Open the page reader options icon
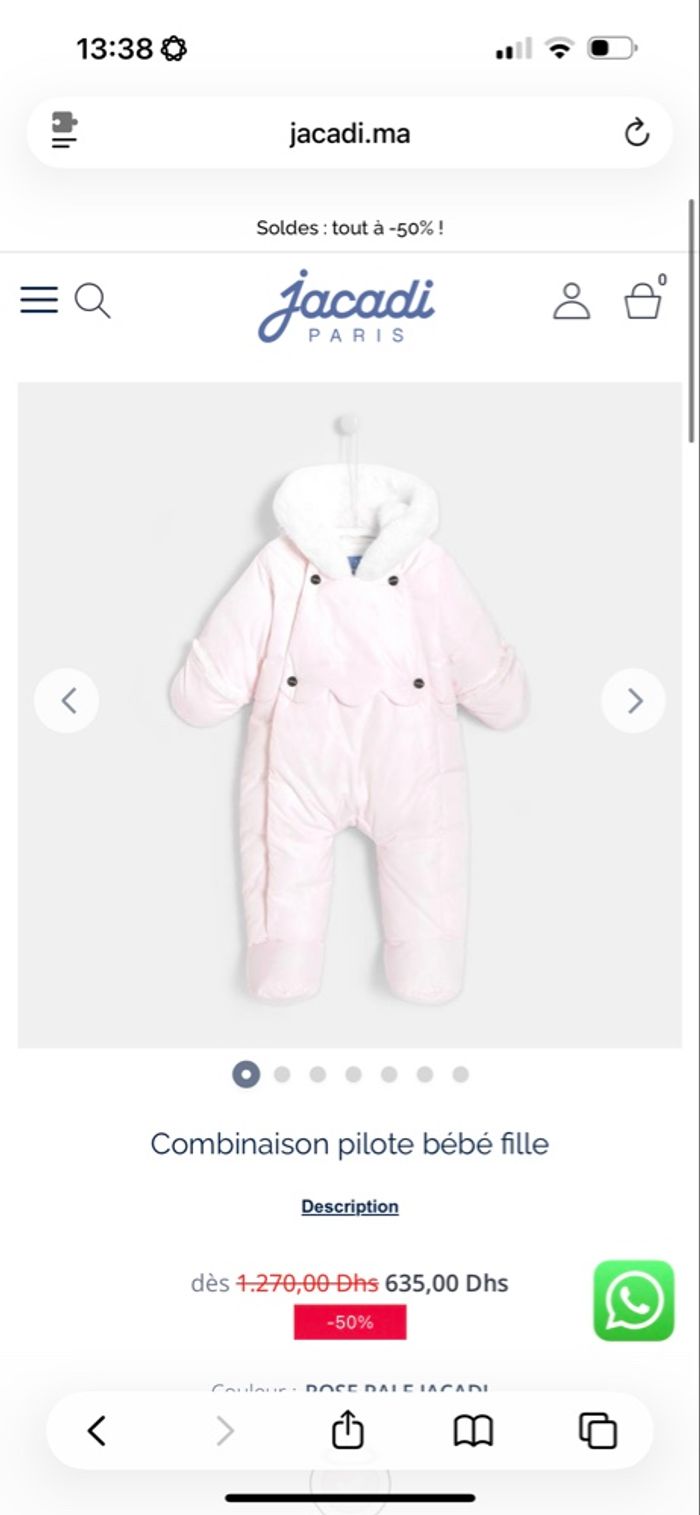 click(x=65, y=132)
